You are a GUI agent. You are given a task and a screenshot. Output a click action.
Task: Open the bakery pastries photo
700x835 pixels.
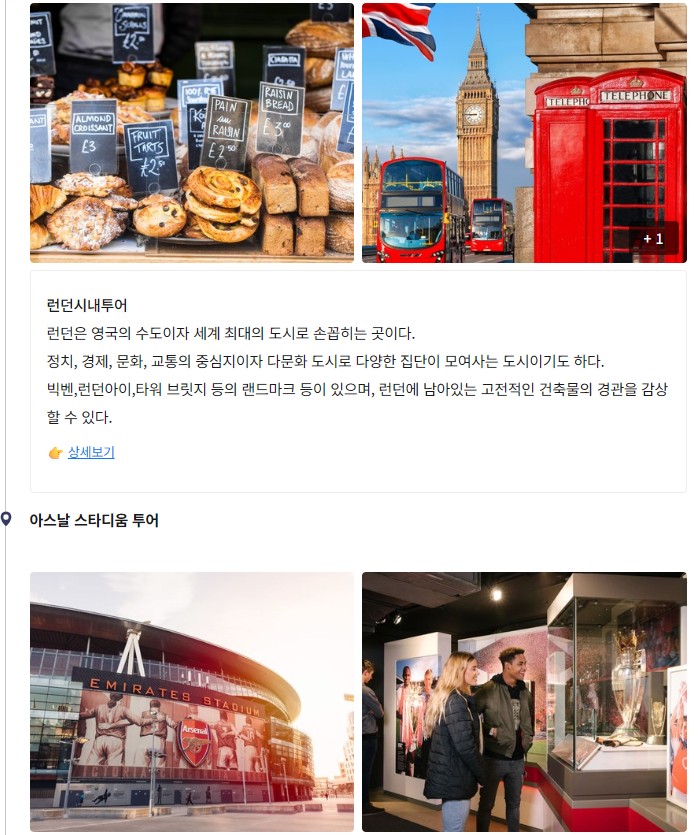tap(192, 133)
